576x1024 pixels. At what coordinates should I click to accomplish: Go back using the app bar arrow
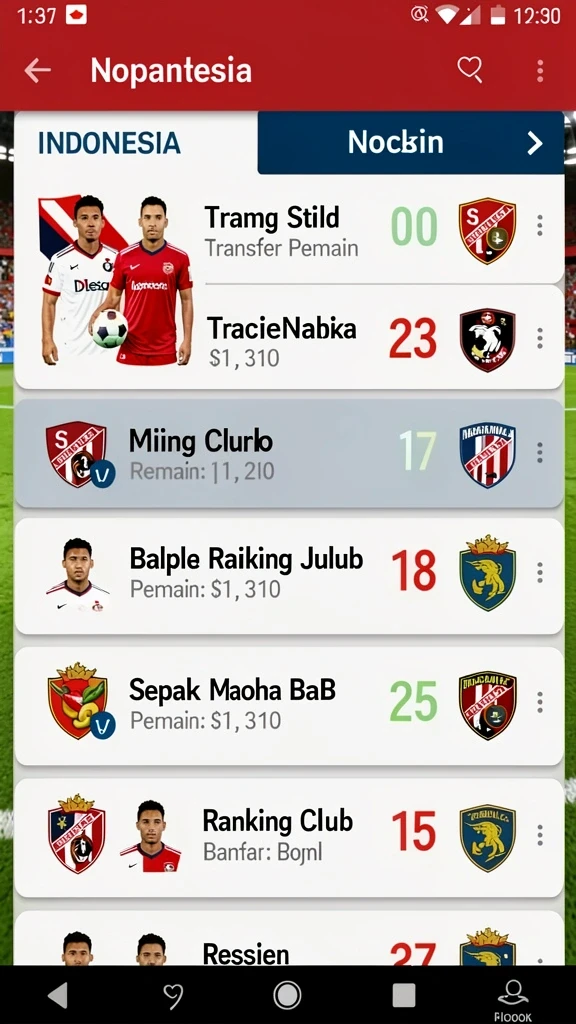(37, 71)
